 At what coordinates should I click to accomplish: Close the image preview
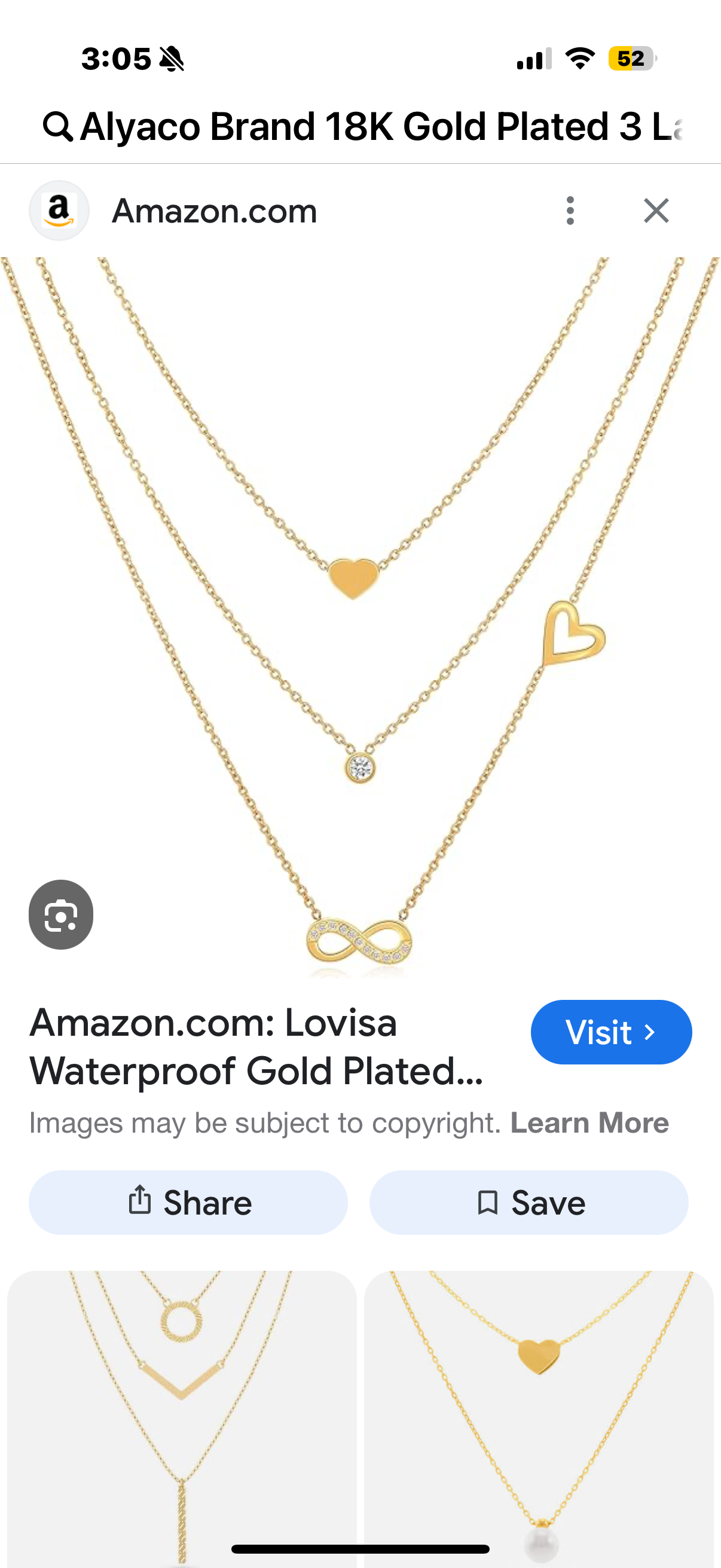(x=656, y=211)
